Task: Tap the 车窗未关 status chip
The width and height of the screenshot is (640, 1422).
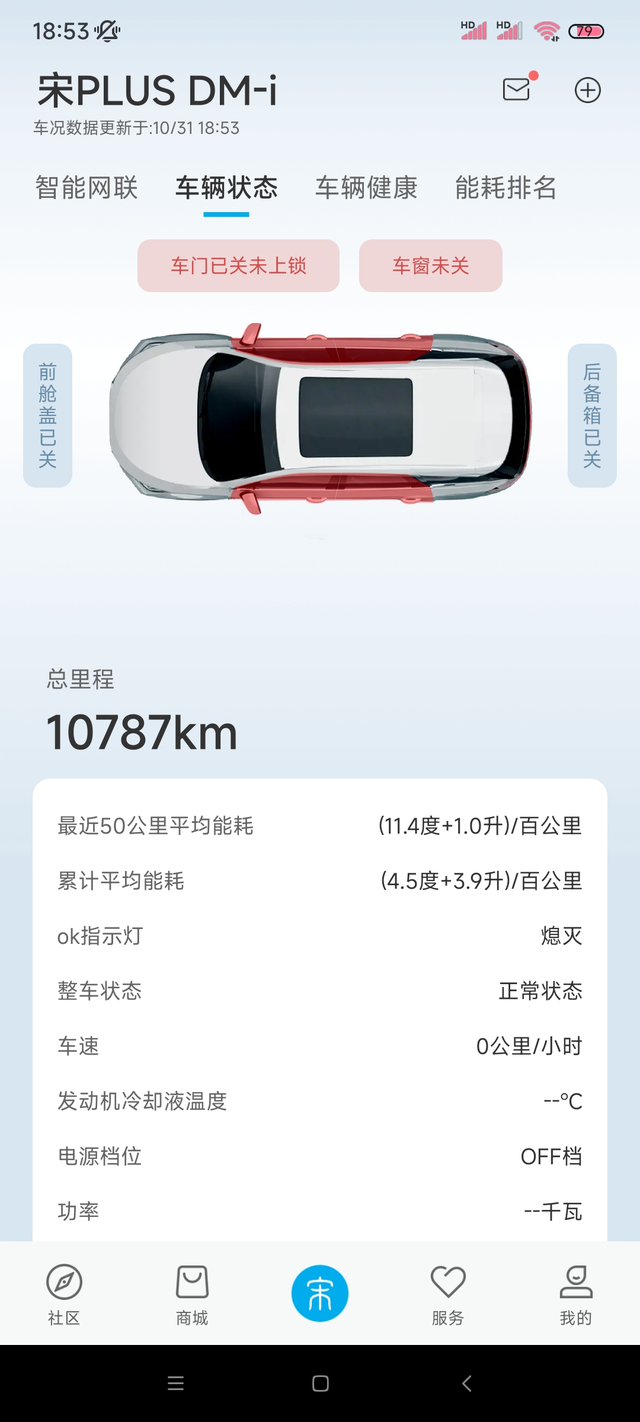Action: coord(431,266)
